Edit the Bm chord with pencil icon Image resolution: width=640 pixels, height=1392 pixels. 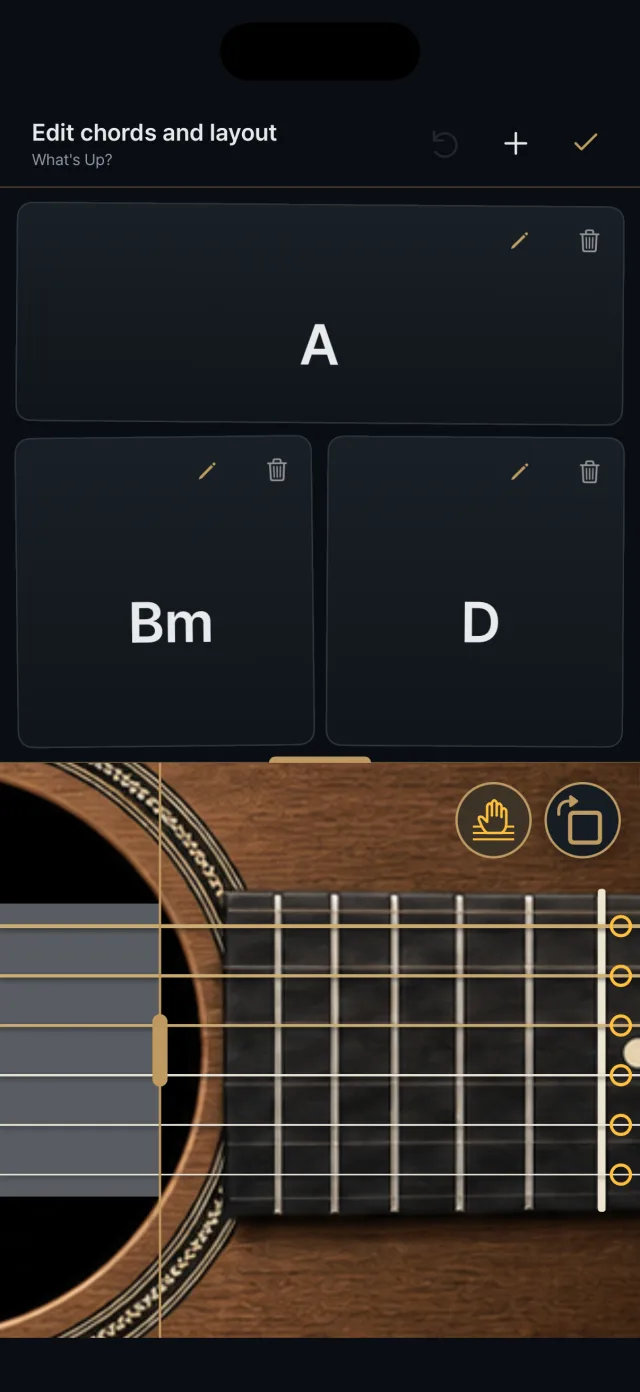click(207, 471)
